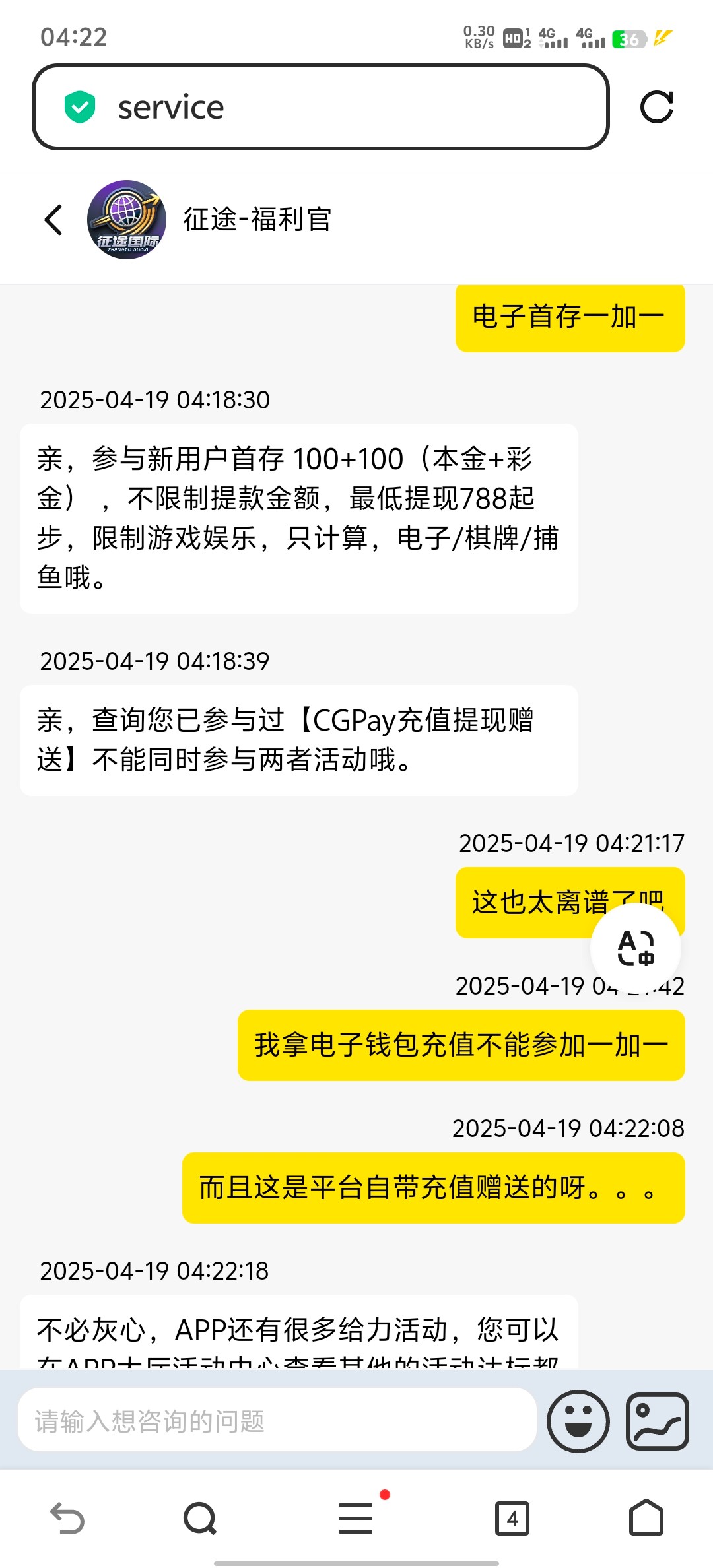This screenshot has height=1568, width=713.
Task: Focus the 请输入想咨询的问题 message field
Action: tap(277, 1420)
